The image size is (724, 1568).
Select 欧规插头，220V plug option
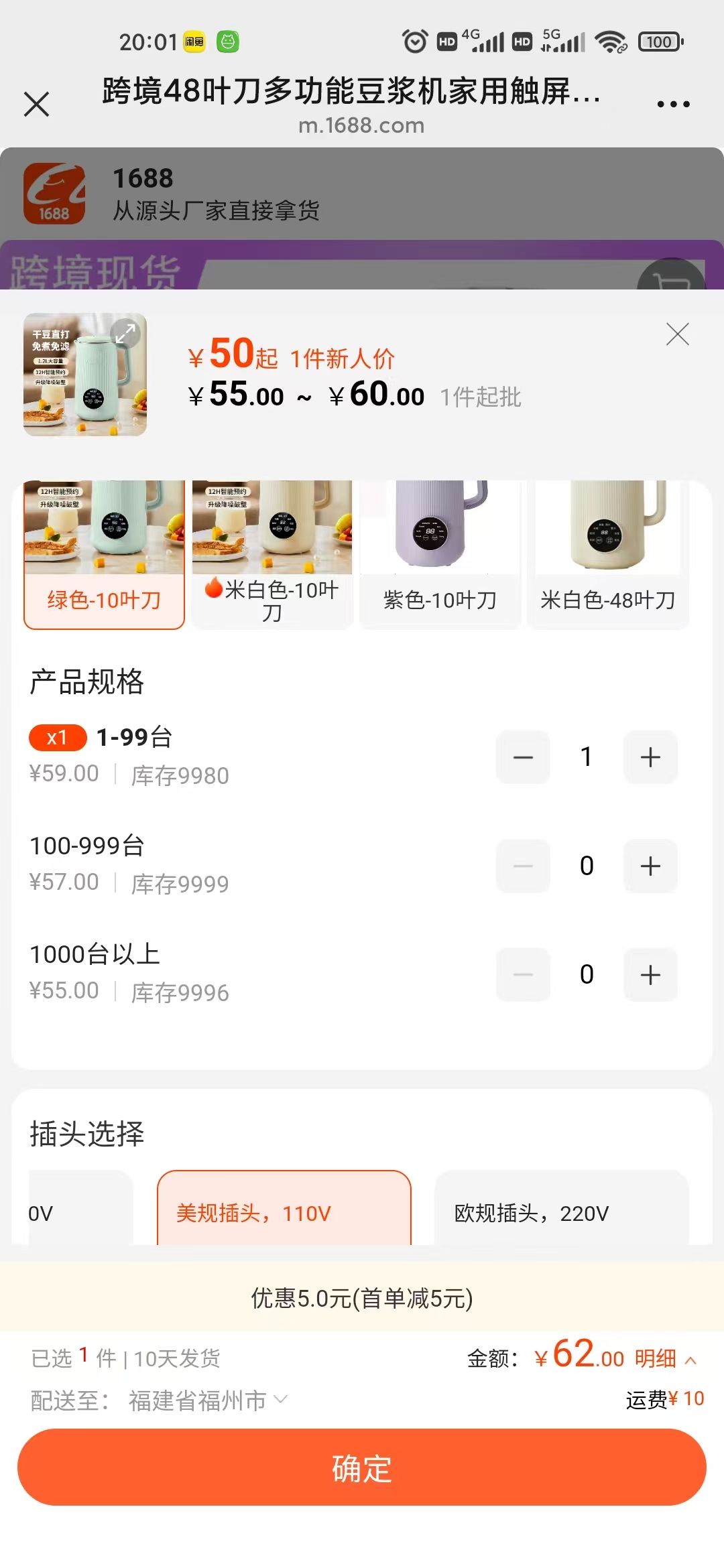561,1212
